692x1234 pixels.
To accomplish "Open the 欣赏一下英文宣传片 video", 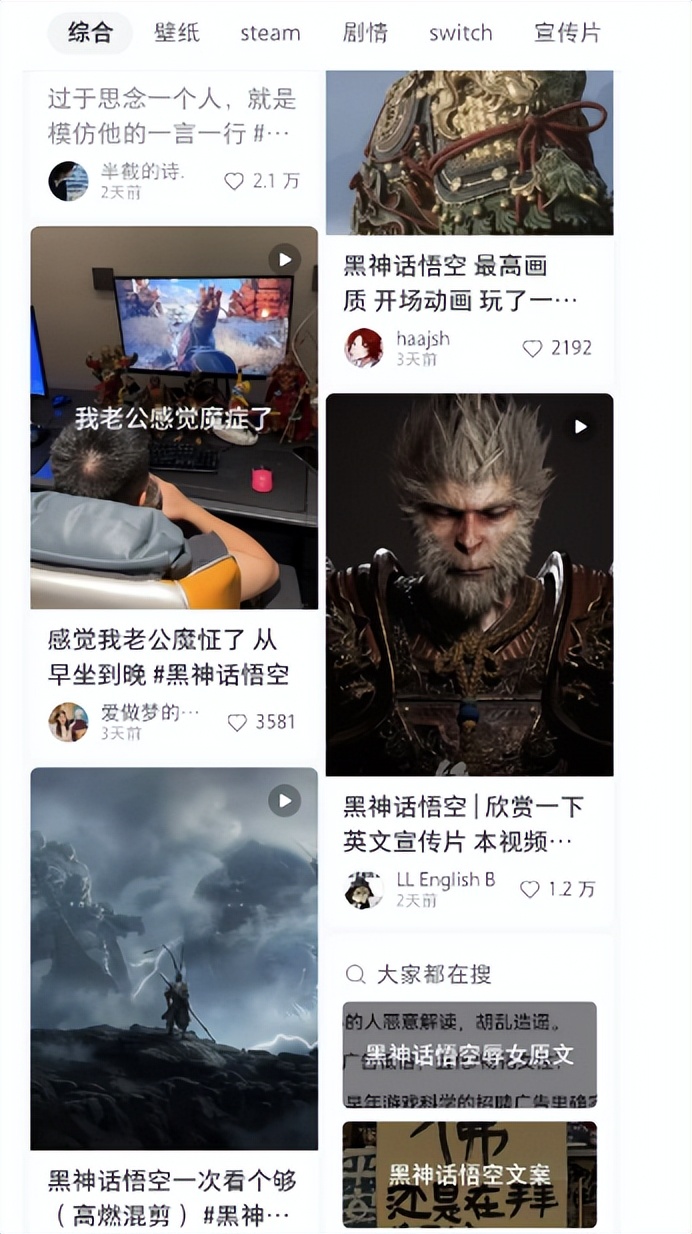I will pyautogui.click(x=469, y=584).
